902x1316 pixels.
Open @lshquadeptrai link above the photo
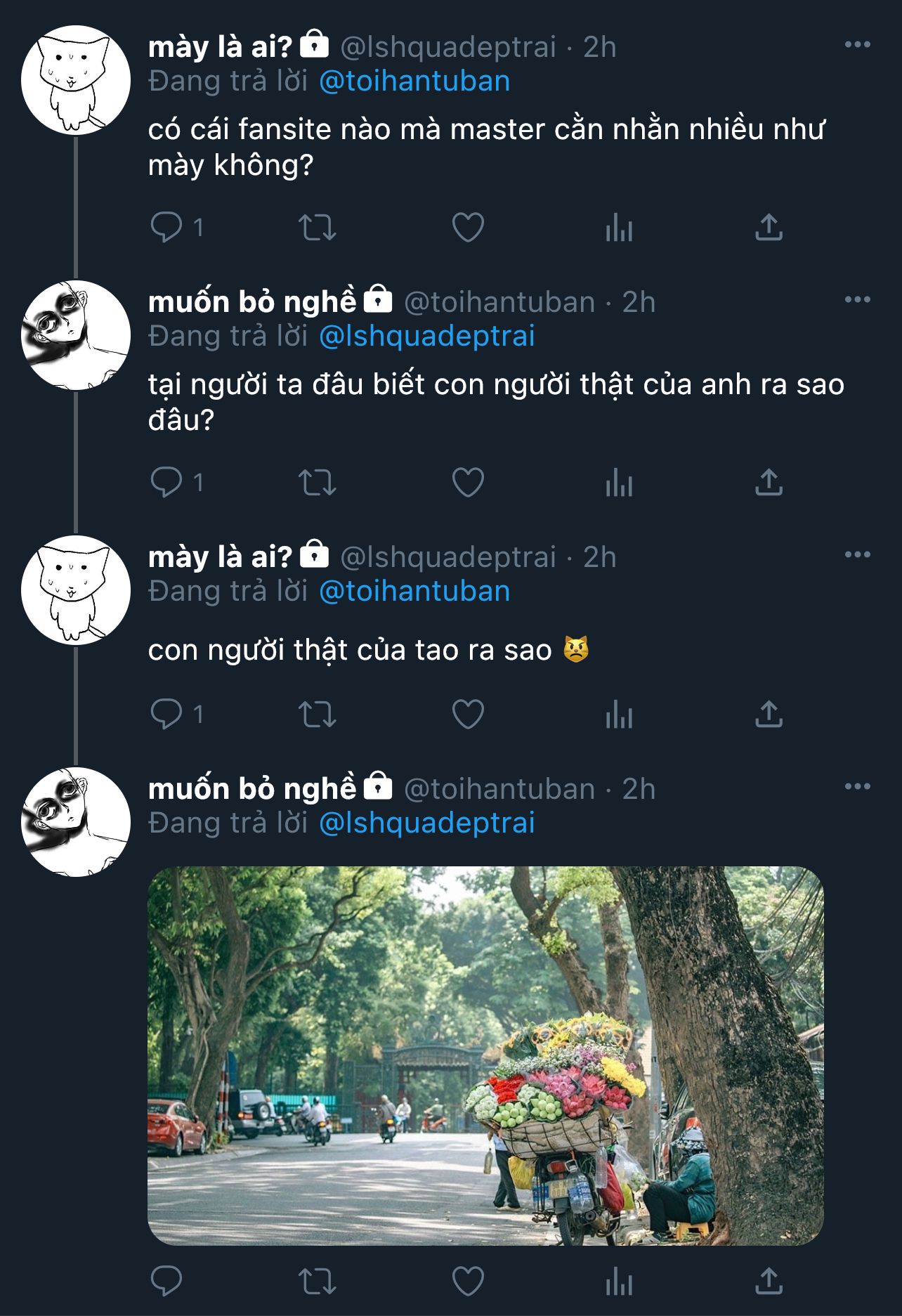pyautogui.click(x=427, y=823)
